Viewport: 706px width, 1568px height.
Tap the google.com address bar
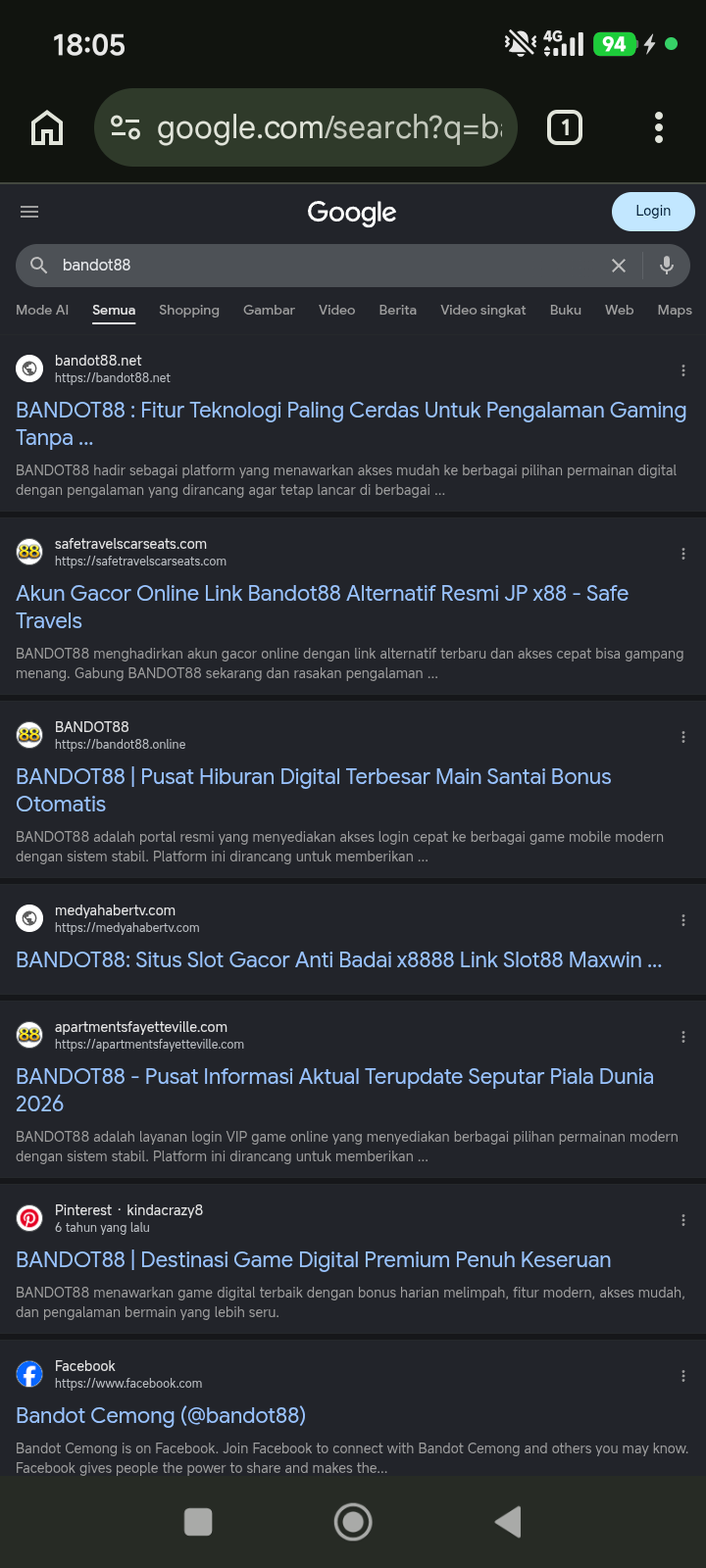click(x=306, y=127)
